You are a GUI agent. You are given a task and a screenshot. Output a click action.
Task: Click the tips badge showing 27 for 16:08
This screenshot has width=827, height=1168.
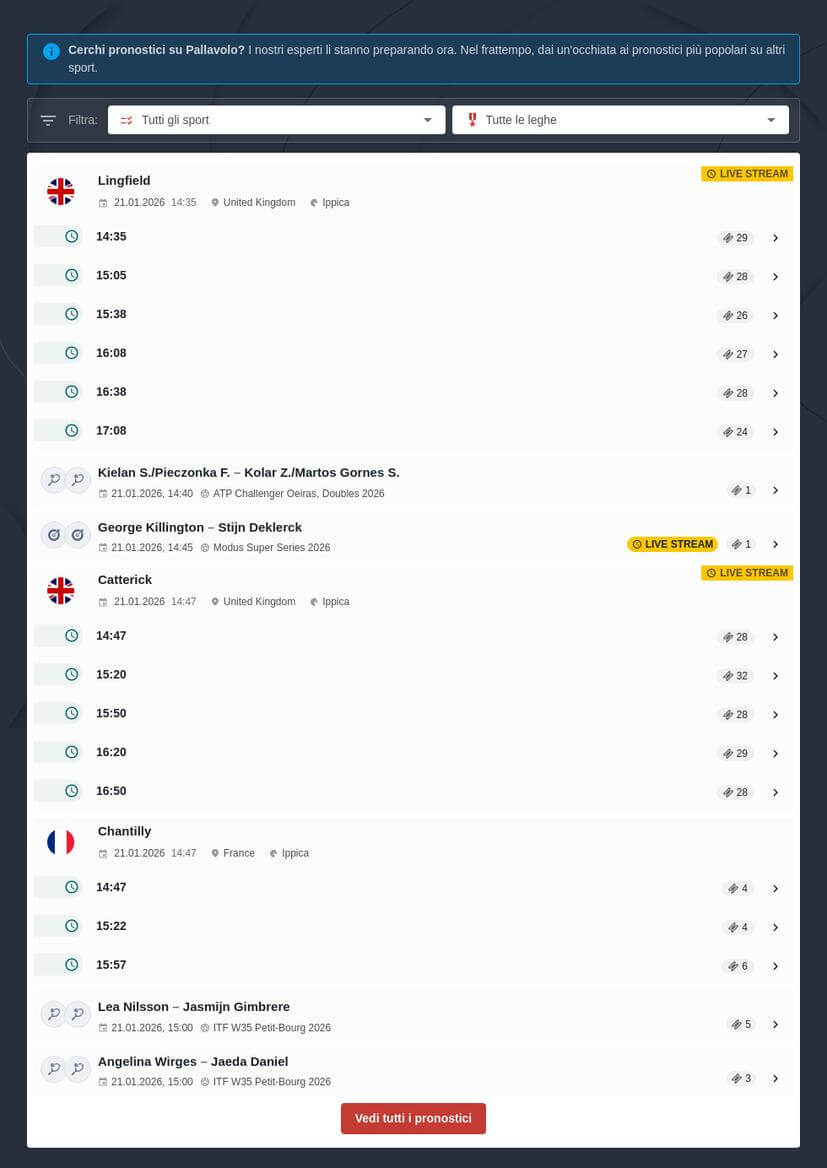[x=735, y=354]
